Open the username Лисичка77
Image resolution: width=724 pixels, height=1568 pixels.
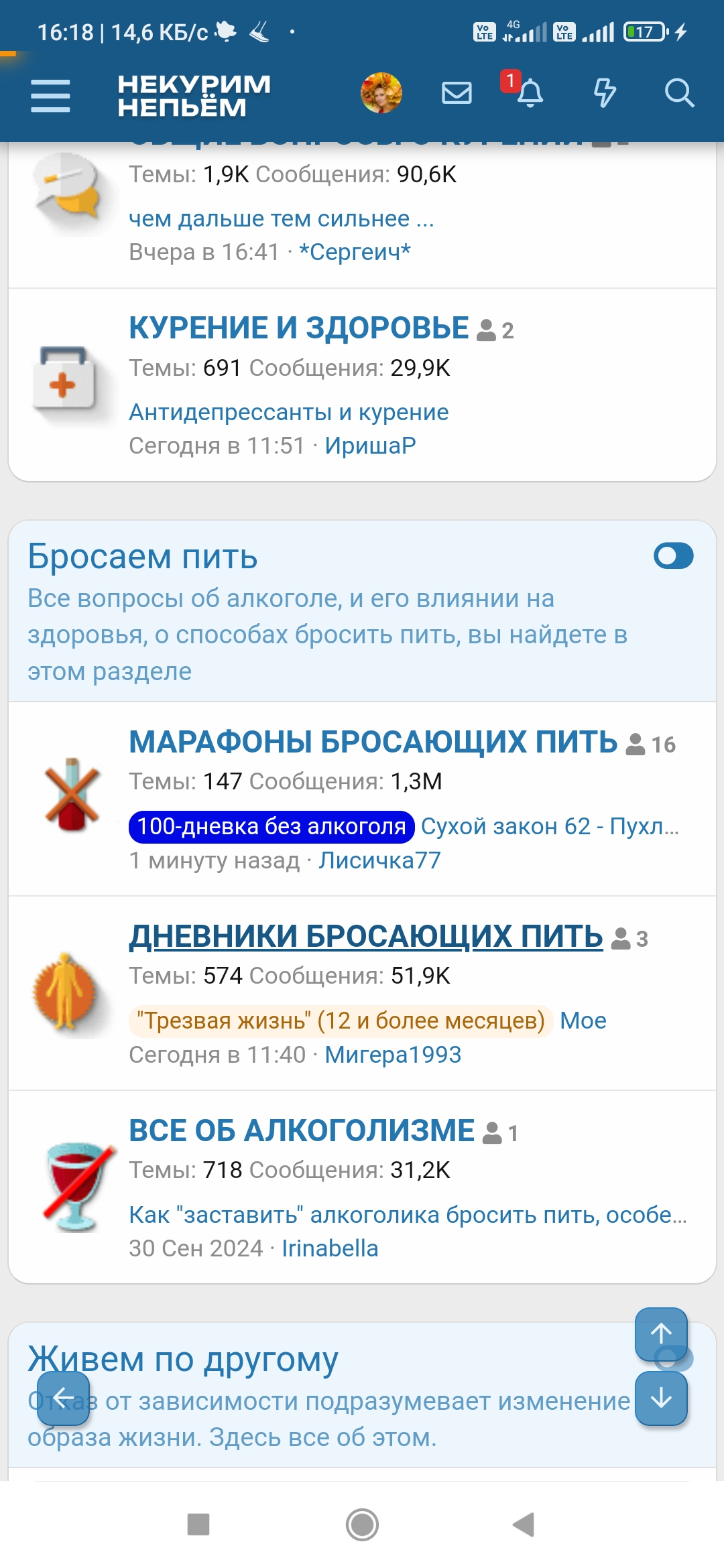378,860
